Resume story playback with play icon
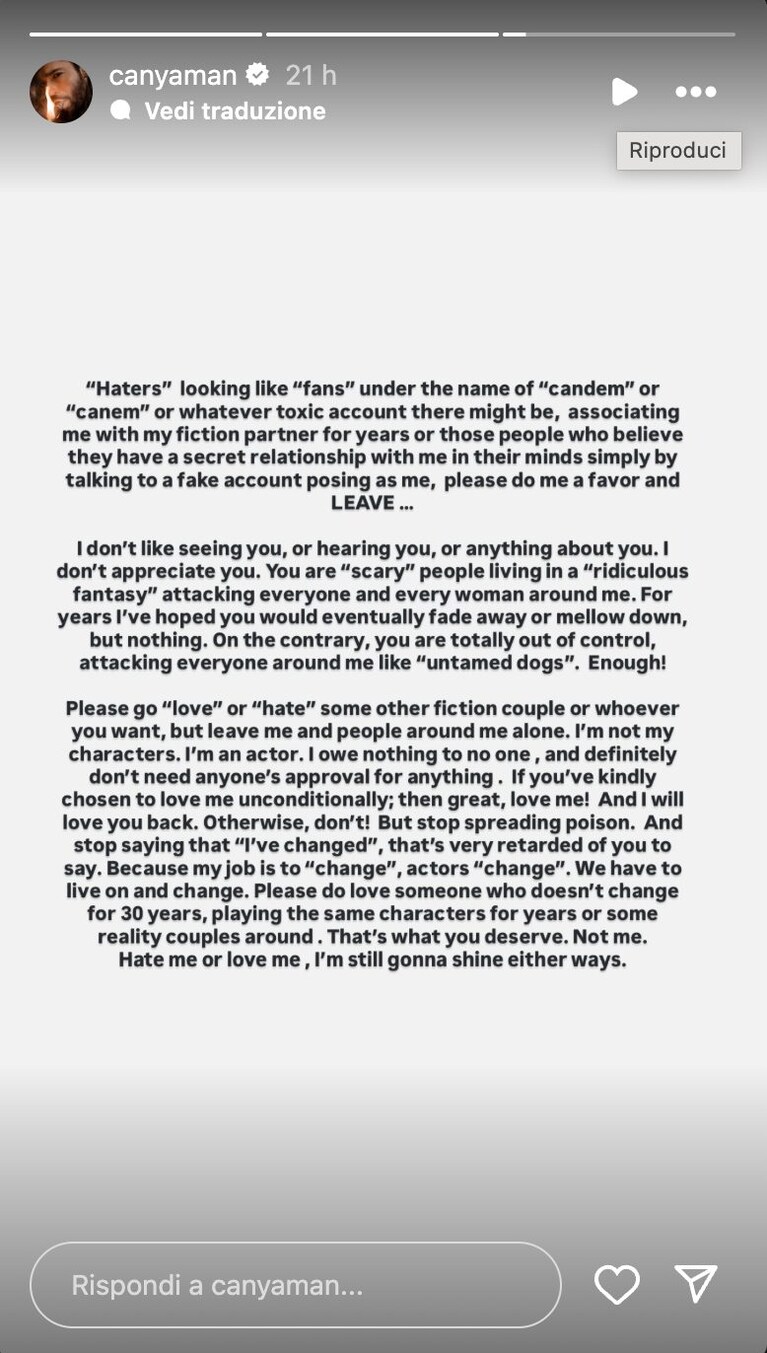 (624, 92)
